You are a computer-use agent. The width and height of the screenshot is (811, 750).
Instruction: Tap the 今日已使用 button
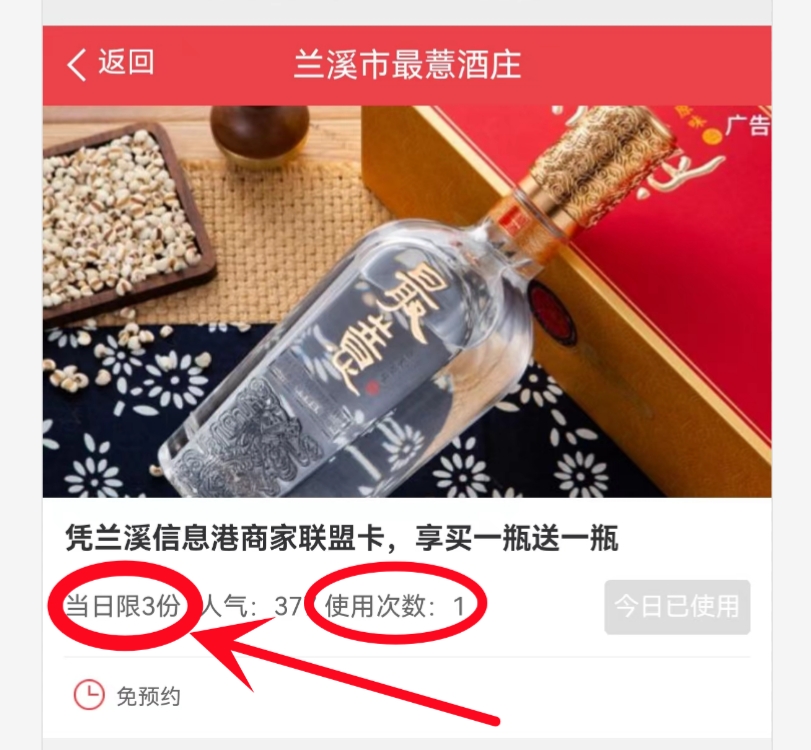click(677, 606)
